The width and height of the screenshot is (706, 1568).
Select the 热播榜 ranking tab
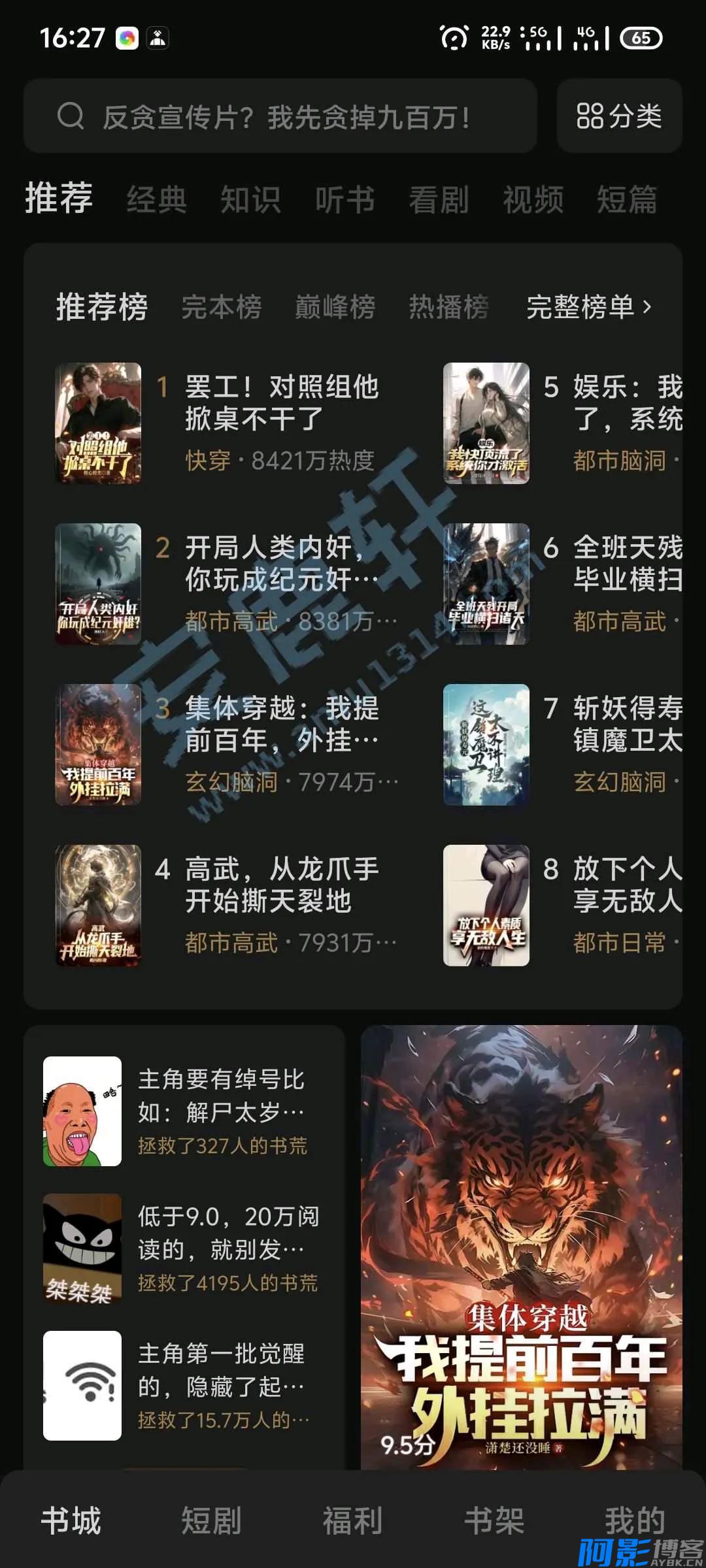click(448, 307)
